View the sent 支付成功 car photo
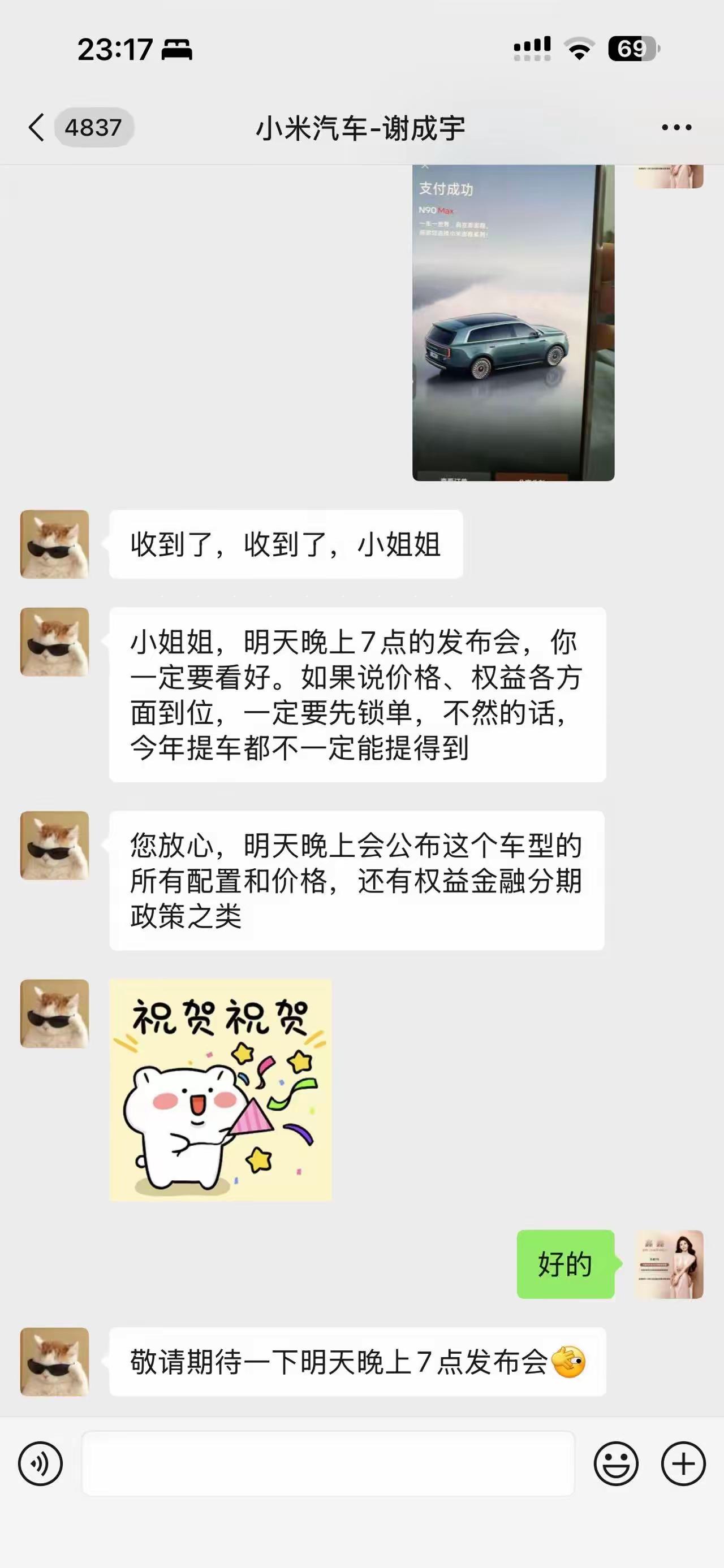The image size is (724, 1568). [514, 323]
